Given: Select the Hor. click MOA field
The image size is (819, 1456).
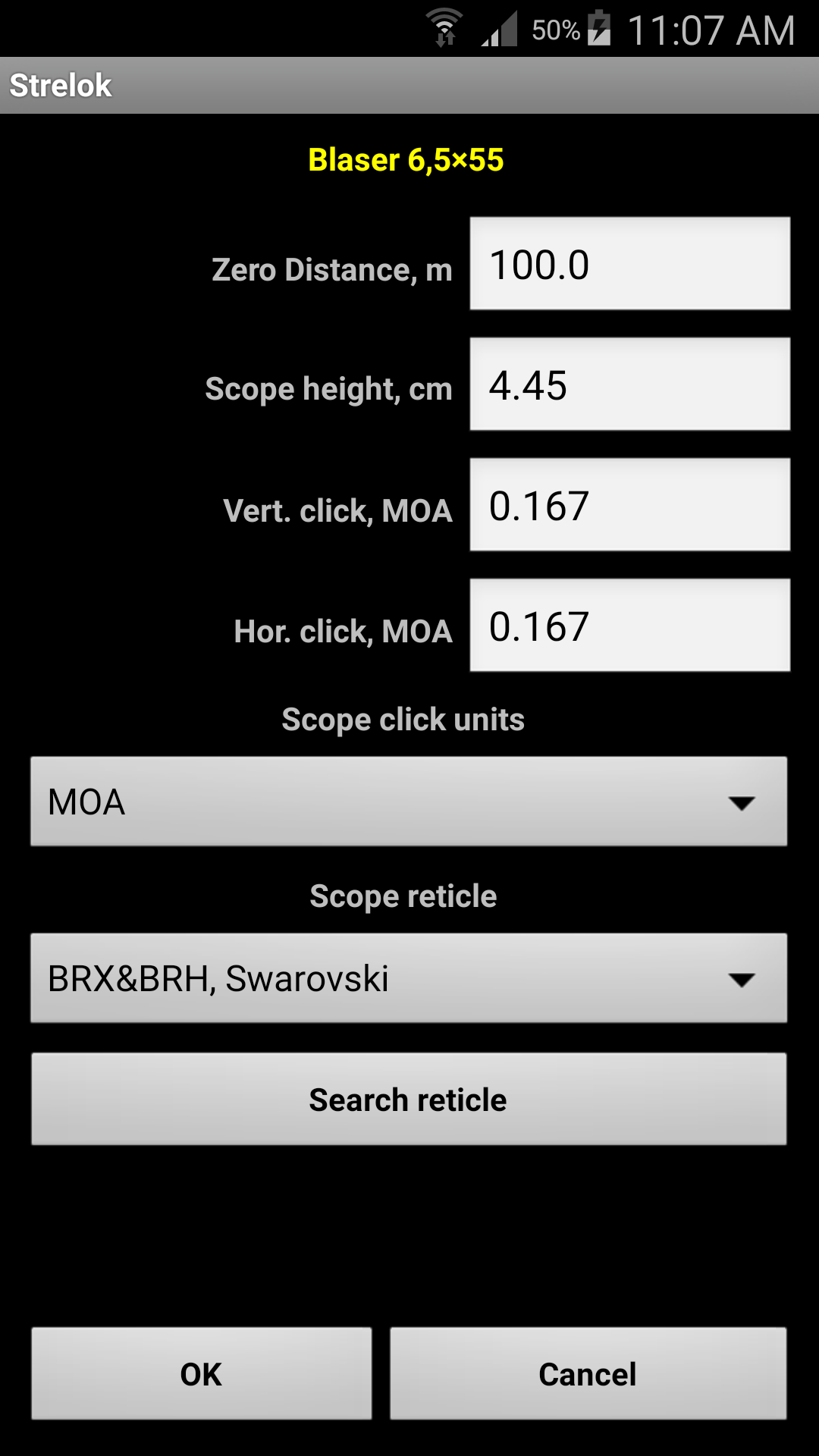Looking at the screenshot, I should (x=629, y=626).
